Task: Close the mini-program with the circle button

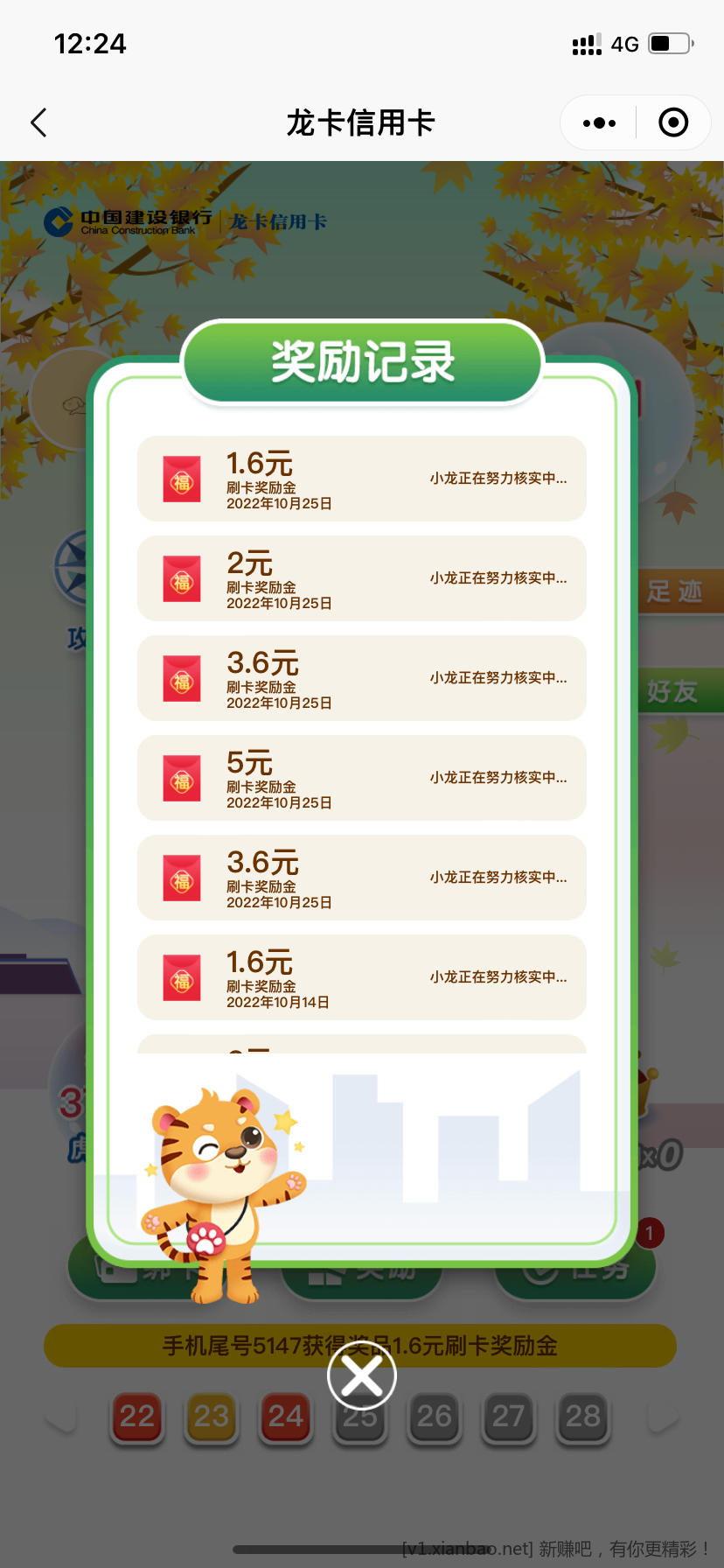Action: 672,123
